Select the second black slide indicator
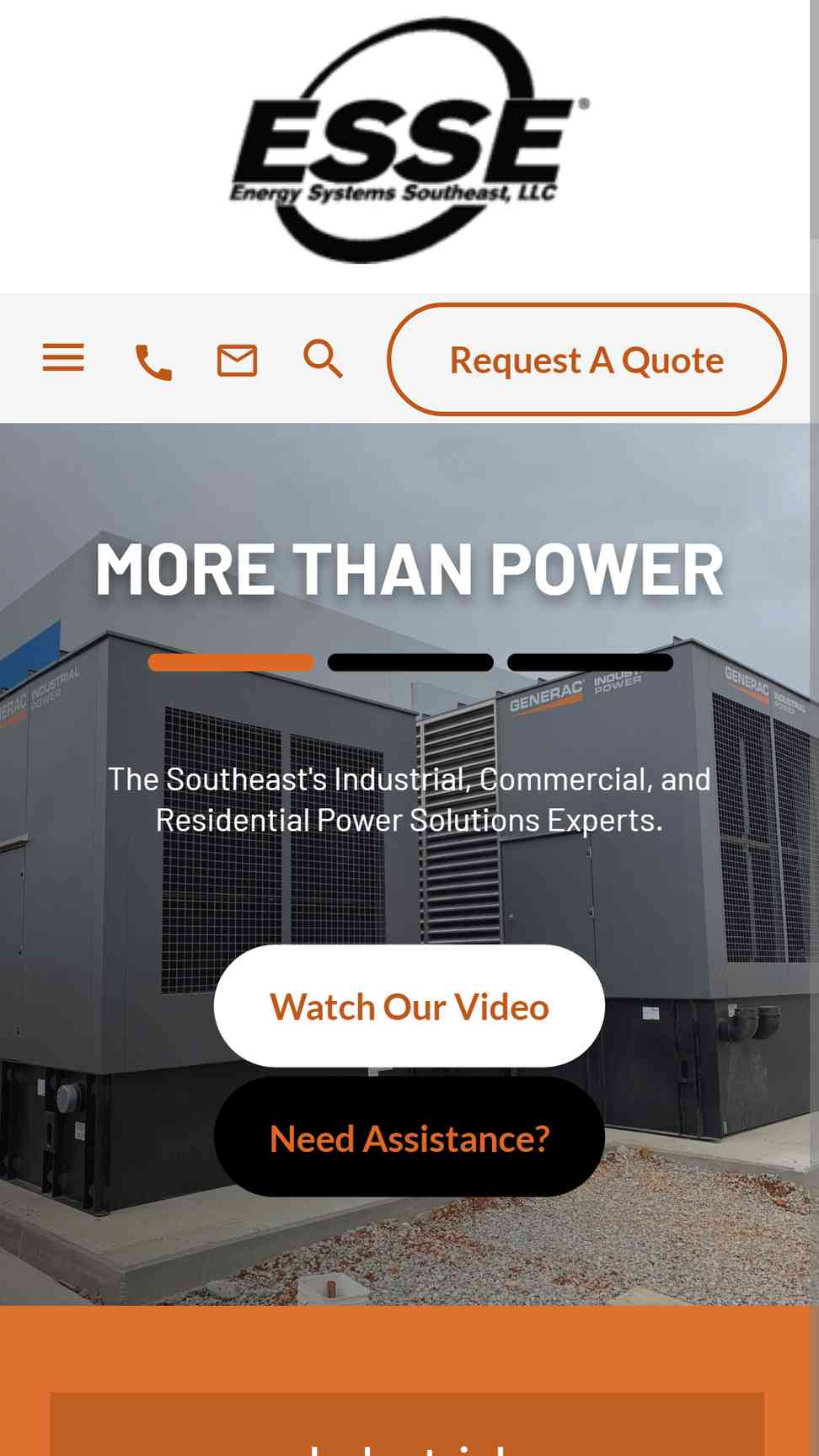 click(410, 662)
